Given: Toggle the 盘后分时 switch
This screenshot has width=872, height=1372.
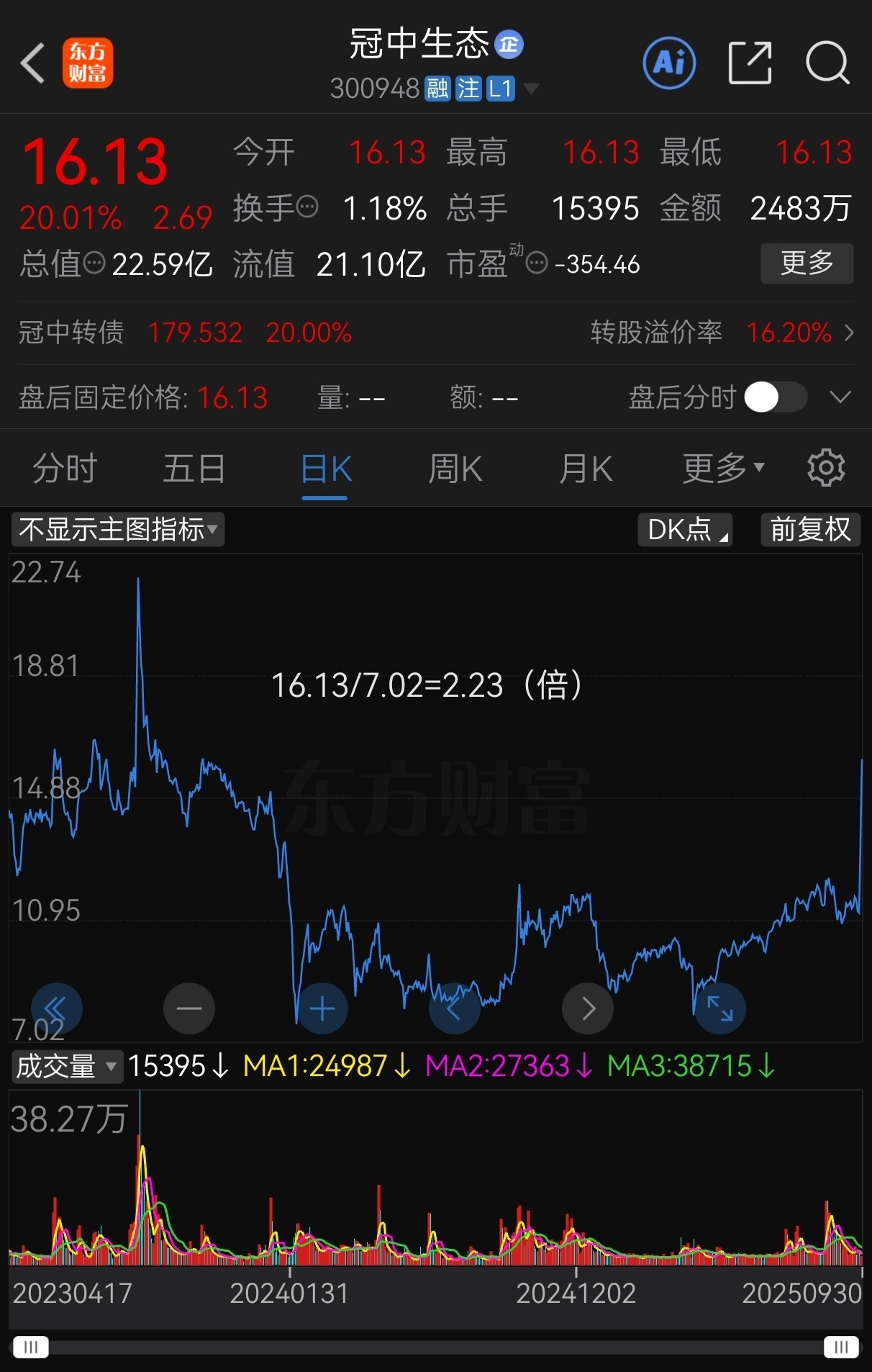Looking at the screenshot, I should click(x=776, y=397).
